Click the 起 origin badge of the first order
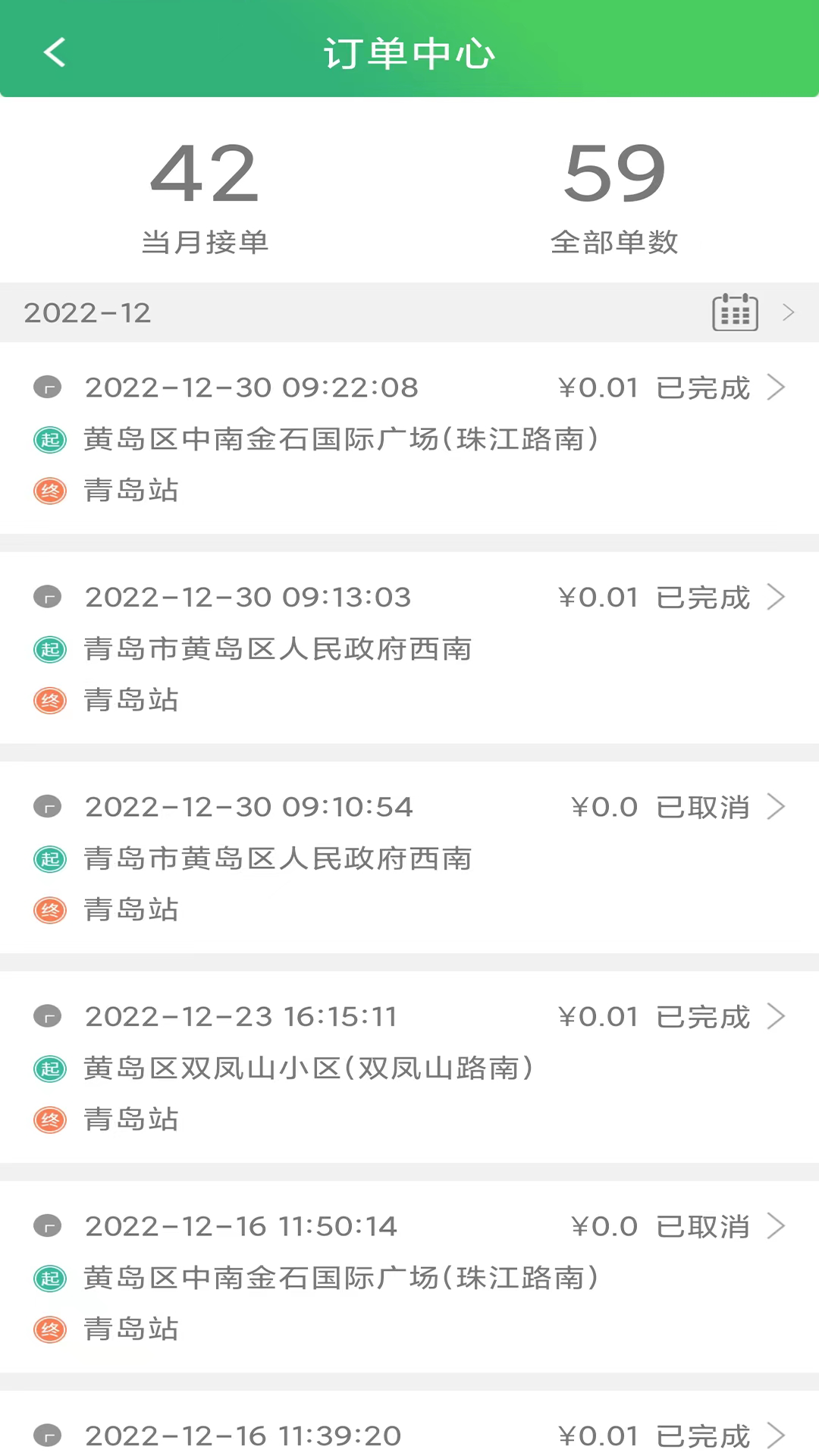The width and height of the screenshot is (819, 1456). point(49,438)
